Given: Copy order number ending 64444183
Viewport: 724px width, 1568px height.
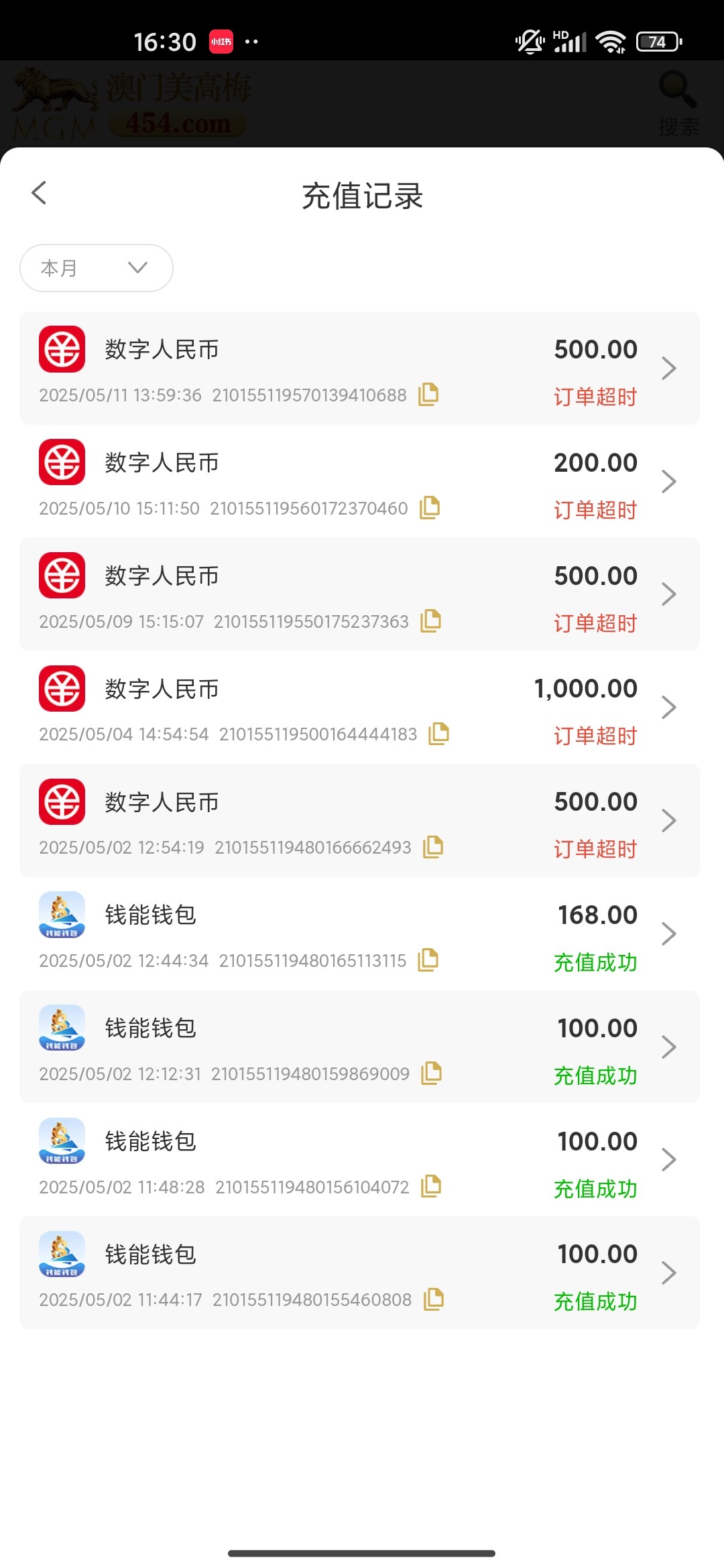Looking at the screenshot, I should click(x=439, y=733).
